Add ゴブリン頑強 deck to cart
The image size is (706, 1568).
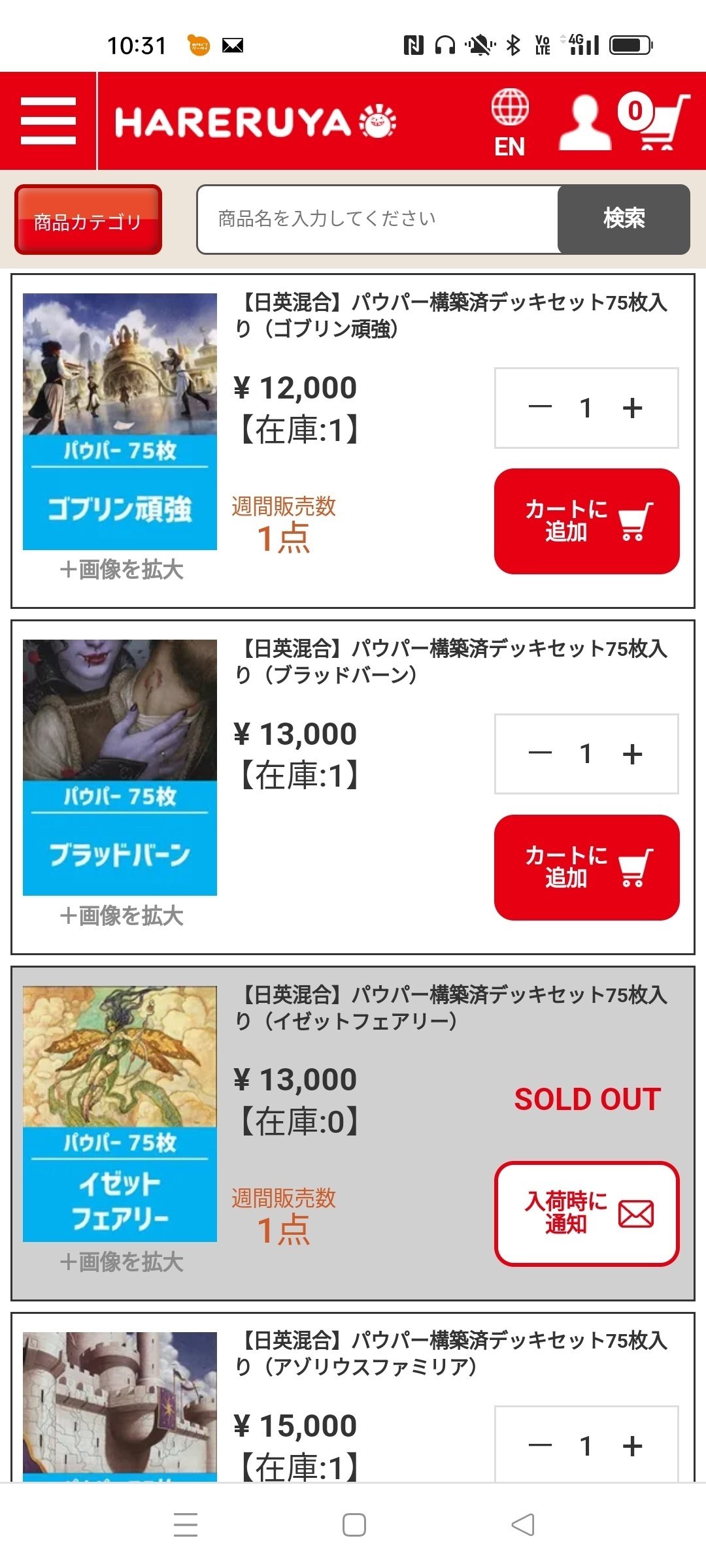(586, 521)
